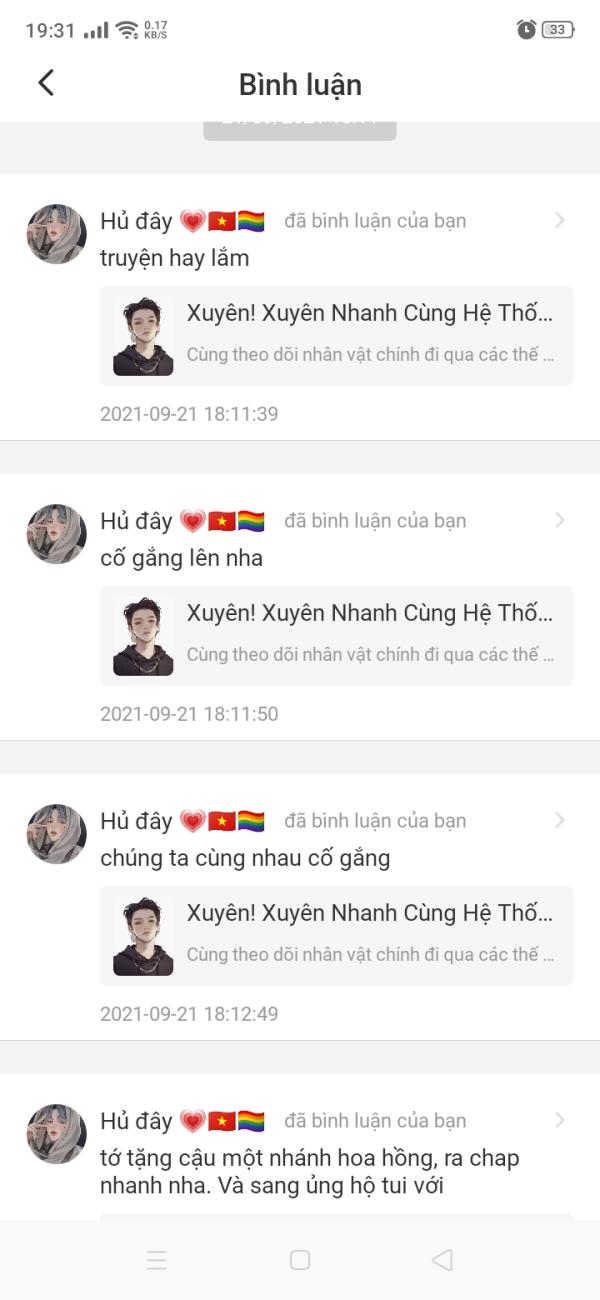
Task: Open story card under 'truyện hay lắm'
Action: (336, 336)
